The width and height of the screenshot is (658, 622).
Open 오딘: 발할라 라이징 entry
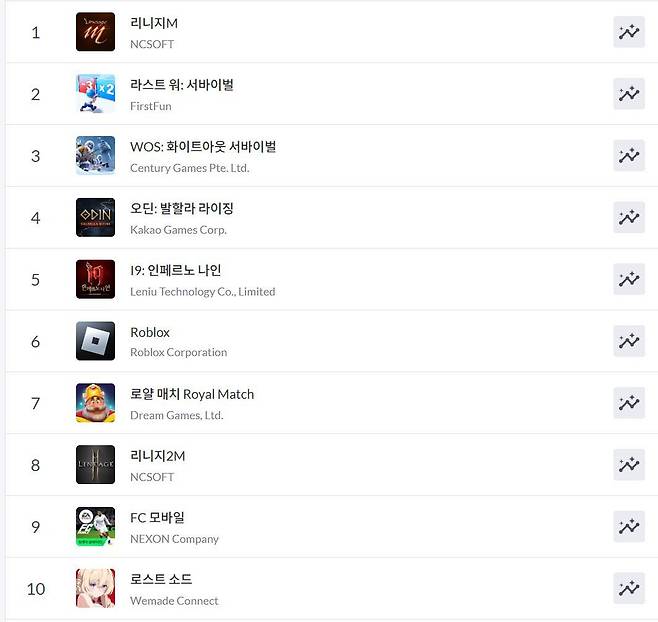[x=181, y=209]
